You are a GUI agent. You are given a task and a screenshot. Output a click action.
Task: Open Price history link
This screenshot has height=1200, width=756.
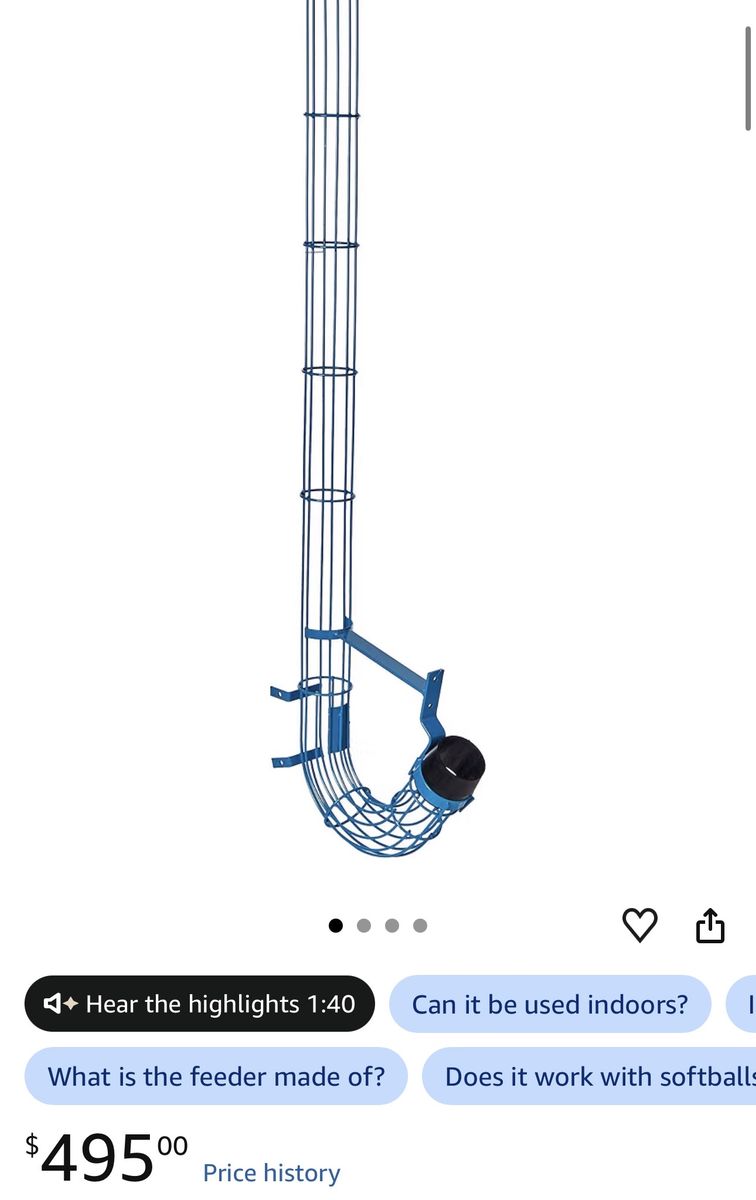coord(271,1173)
